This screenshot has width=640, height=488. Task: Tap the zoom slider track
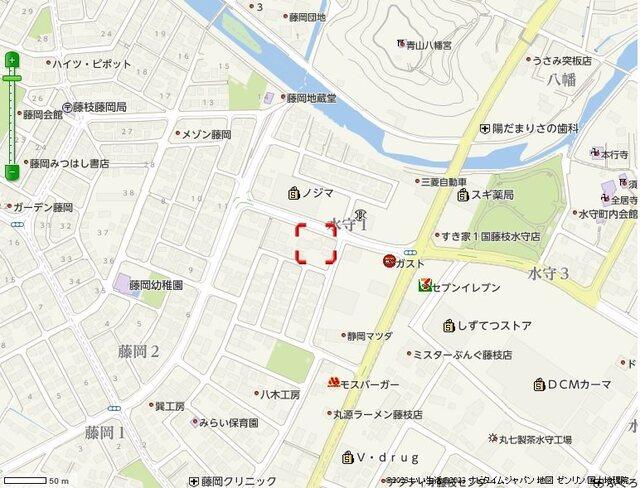coord(12,120)
